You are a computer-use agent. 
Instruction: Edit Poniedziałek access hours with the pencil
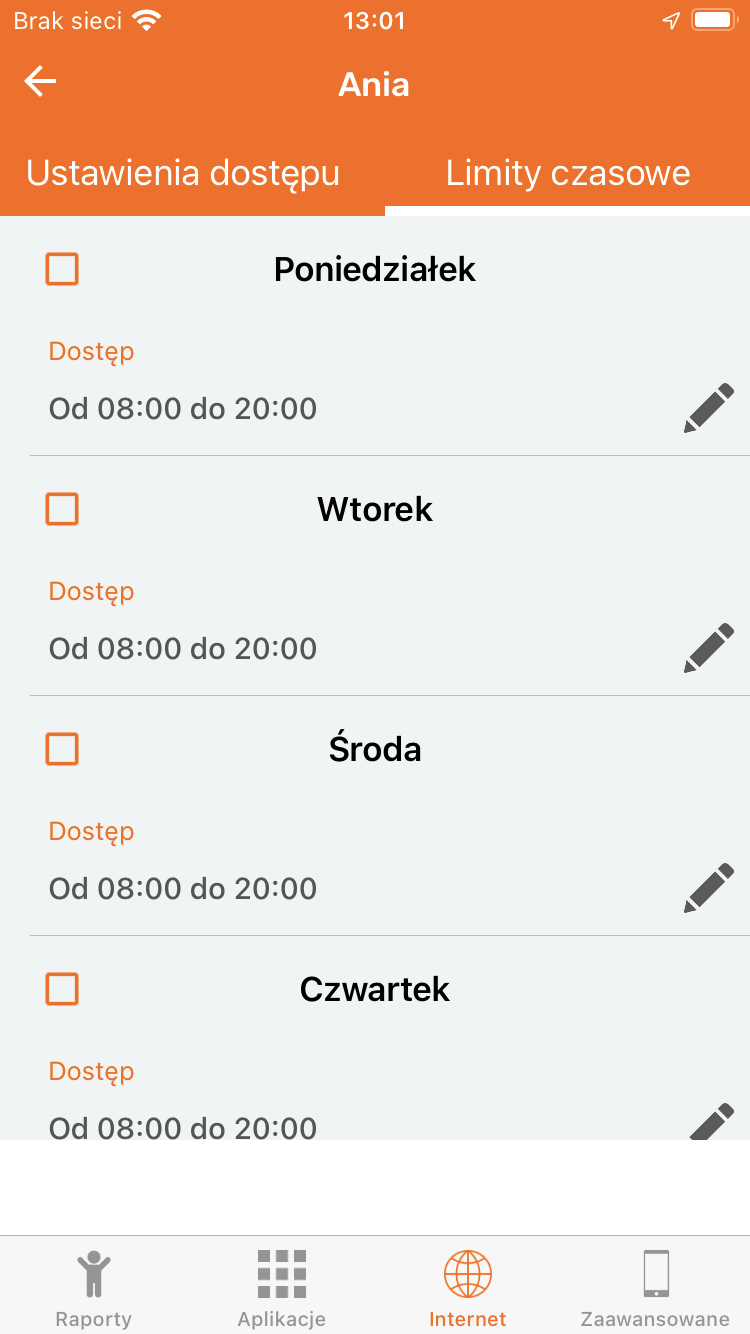tap(709, 408)
